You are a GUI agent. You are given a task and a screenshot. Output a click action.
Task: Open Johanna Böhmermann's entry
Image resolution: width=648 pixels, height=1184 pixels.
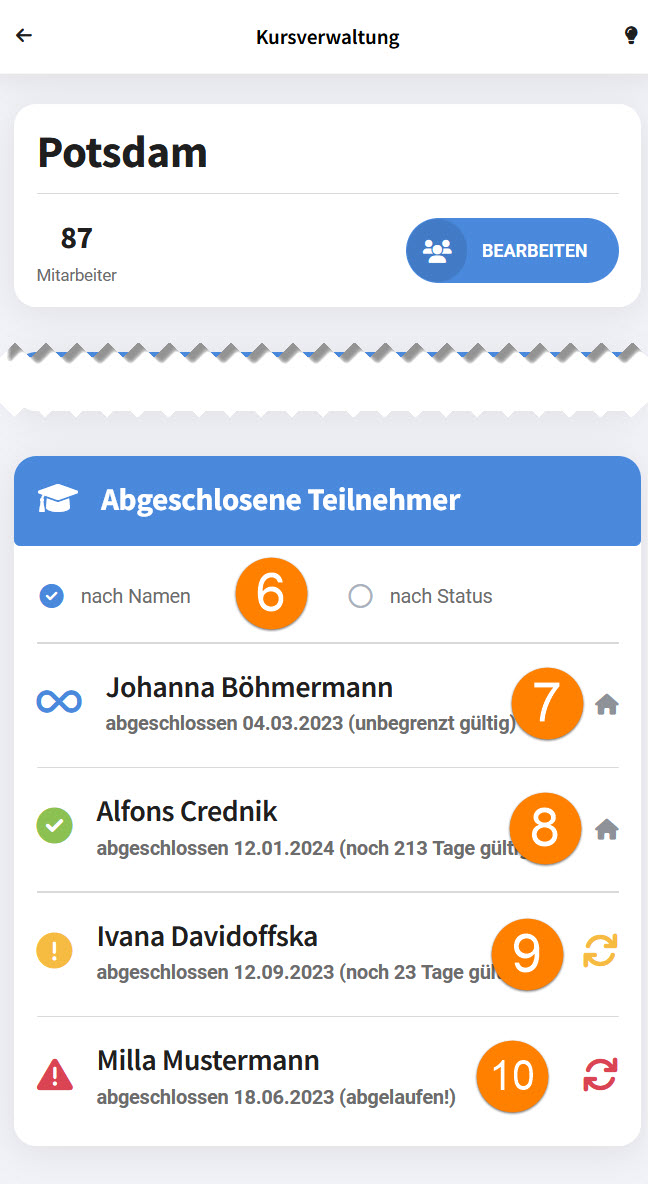pyautogui.click(x=249, y=688)
